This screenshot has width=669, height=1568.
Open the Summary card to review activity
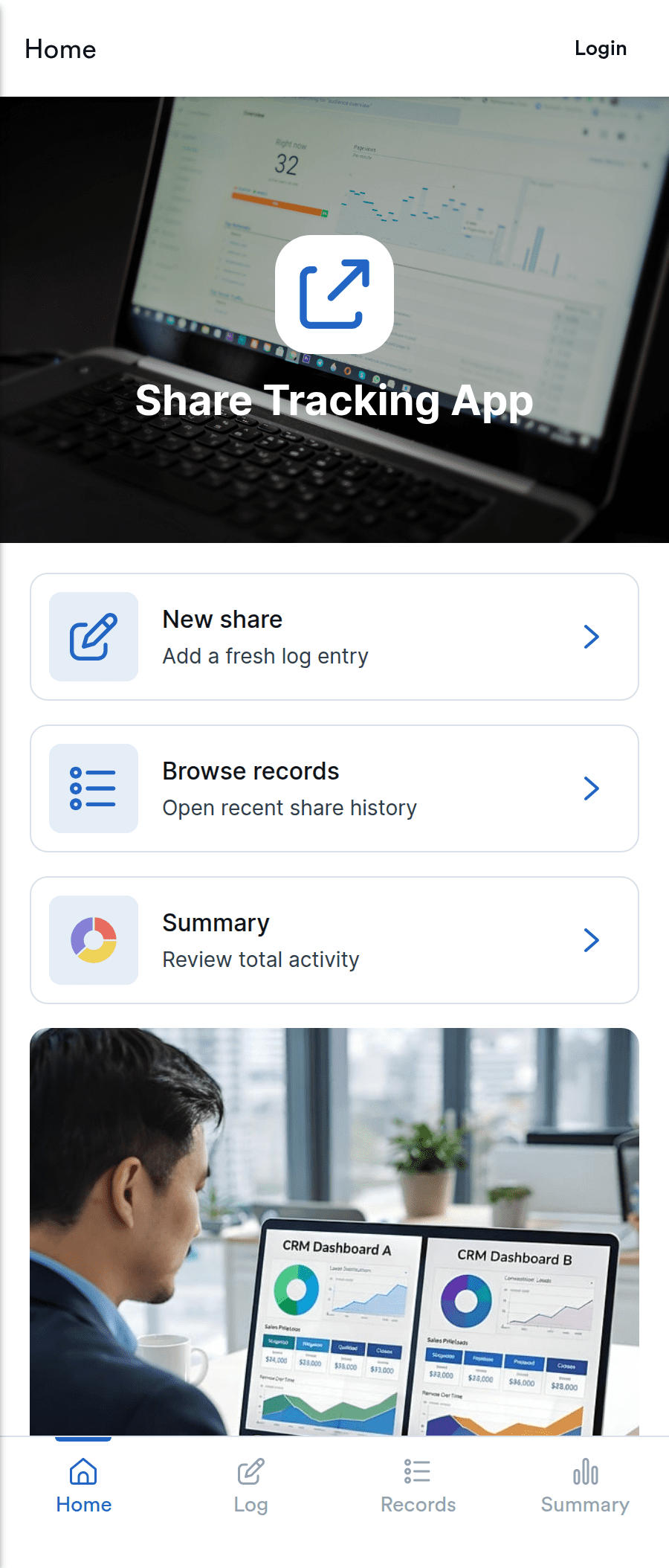tap(334, 940)
